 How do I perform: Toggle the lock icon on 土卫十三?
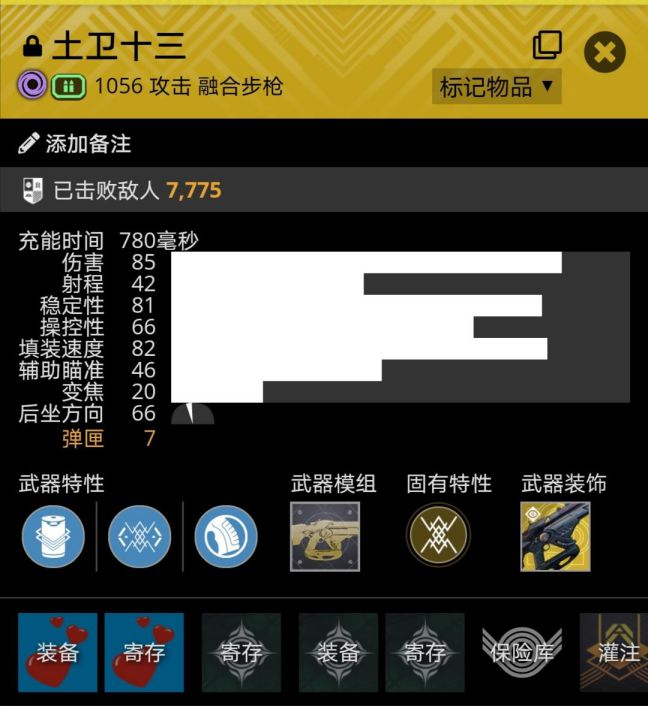coord(32,46)
